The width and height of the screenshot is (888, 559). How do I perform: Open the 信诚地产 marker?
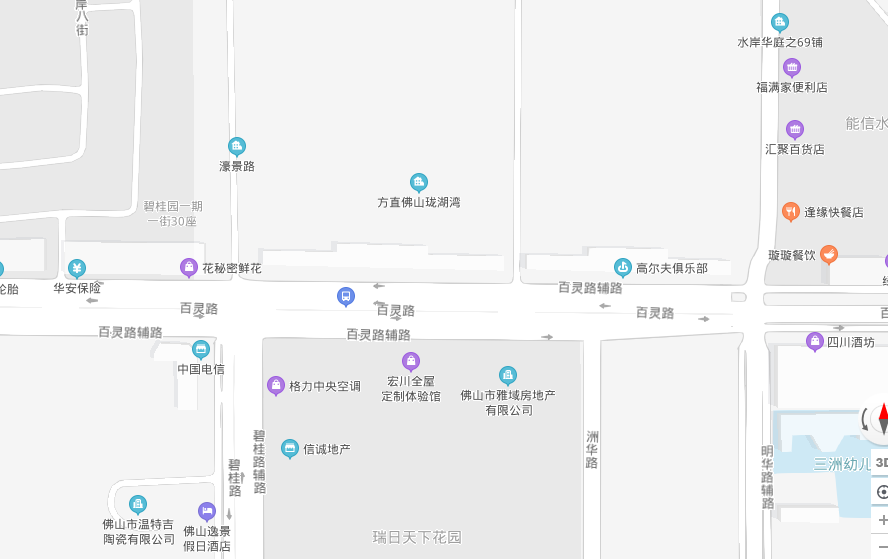click(290, 448)
